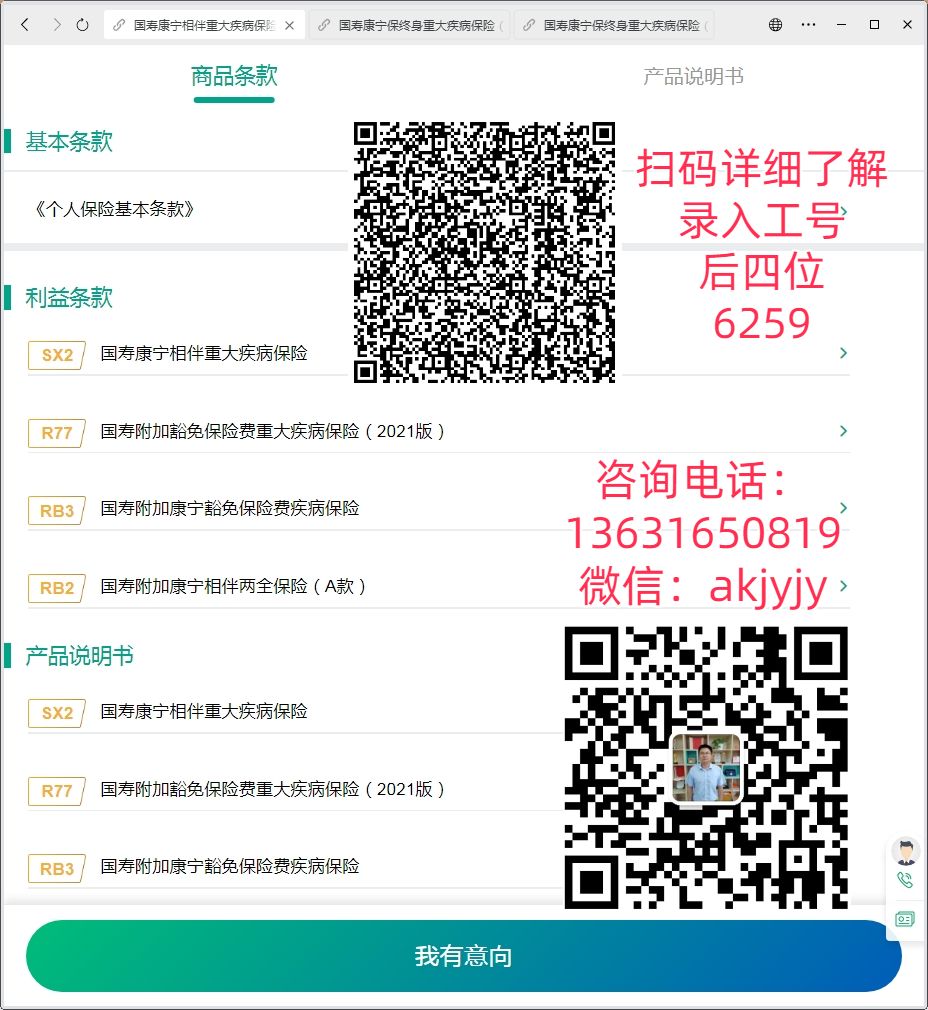Reload the page with the refresh icon
928x1010 pixels.
(82, 25)
